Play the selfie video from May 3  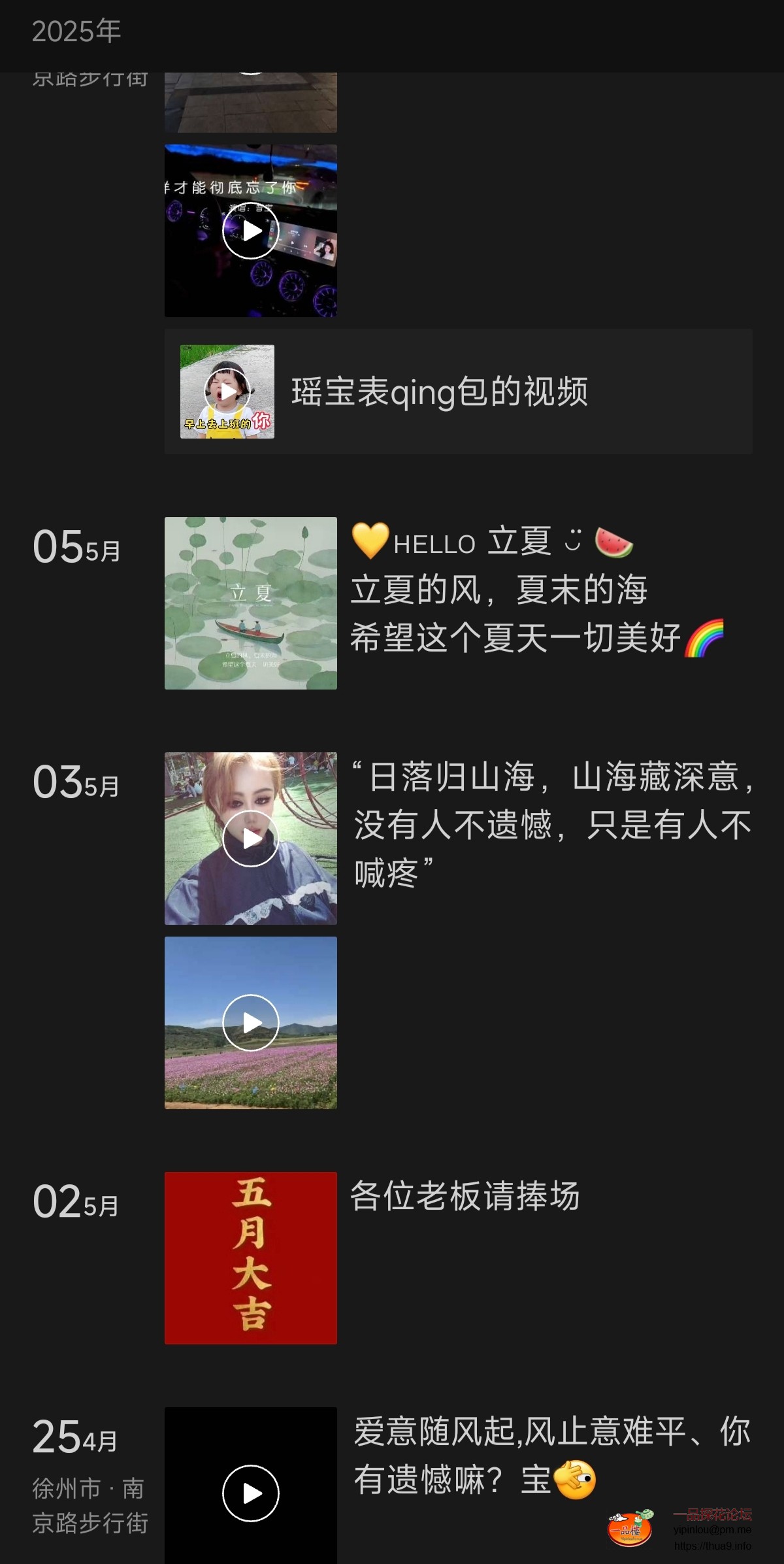point(251,838)
